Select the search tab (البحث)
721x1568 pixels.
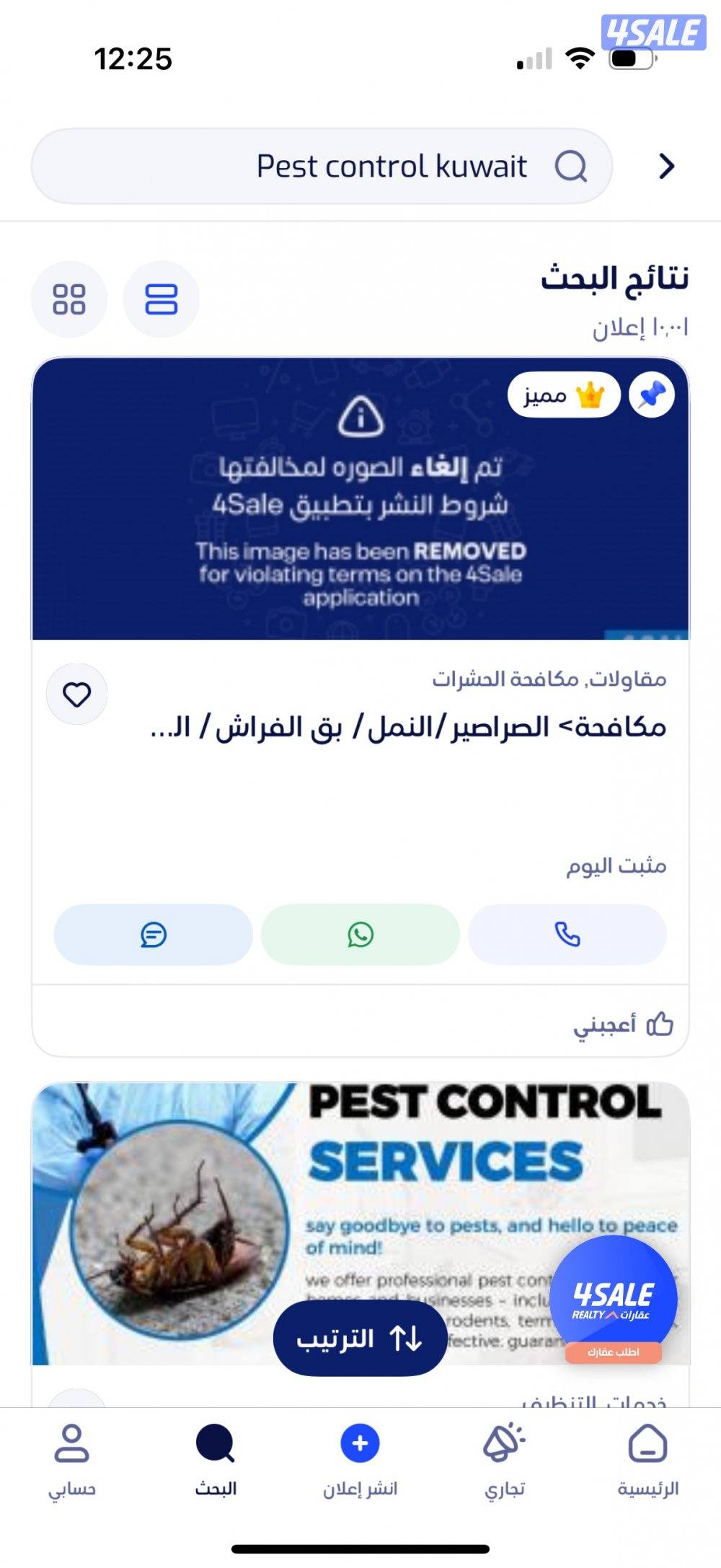click(216, 1458)
